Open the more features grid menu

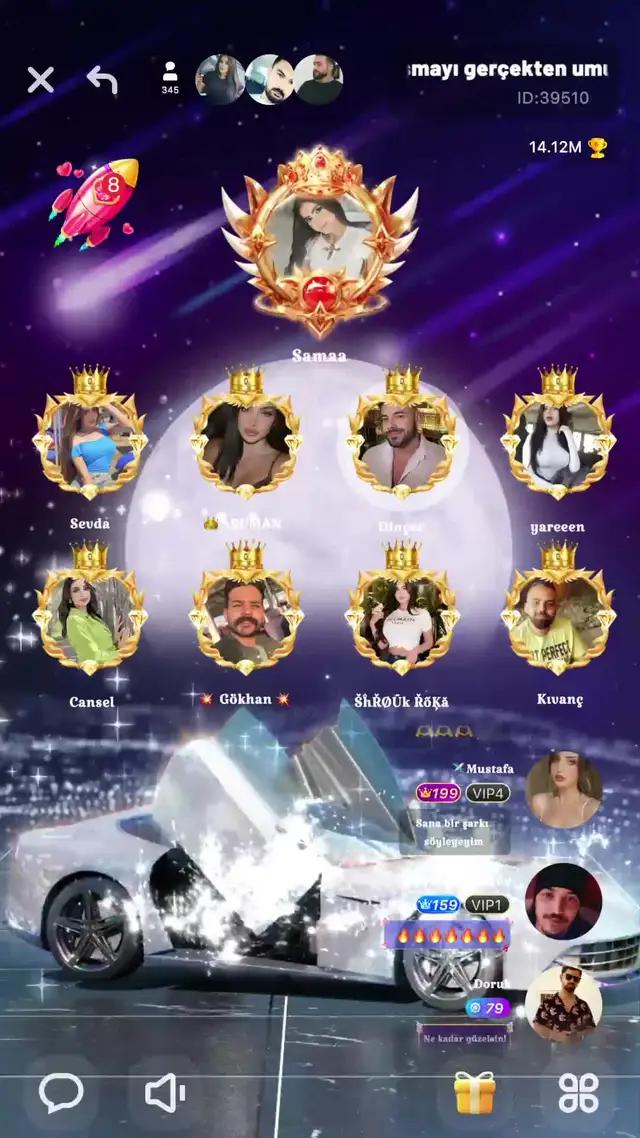pyautogui.click(x=578, y=1093)
